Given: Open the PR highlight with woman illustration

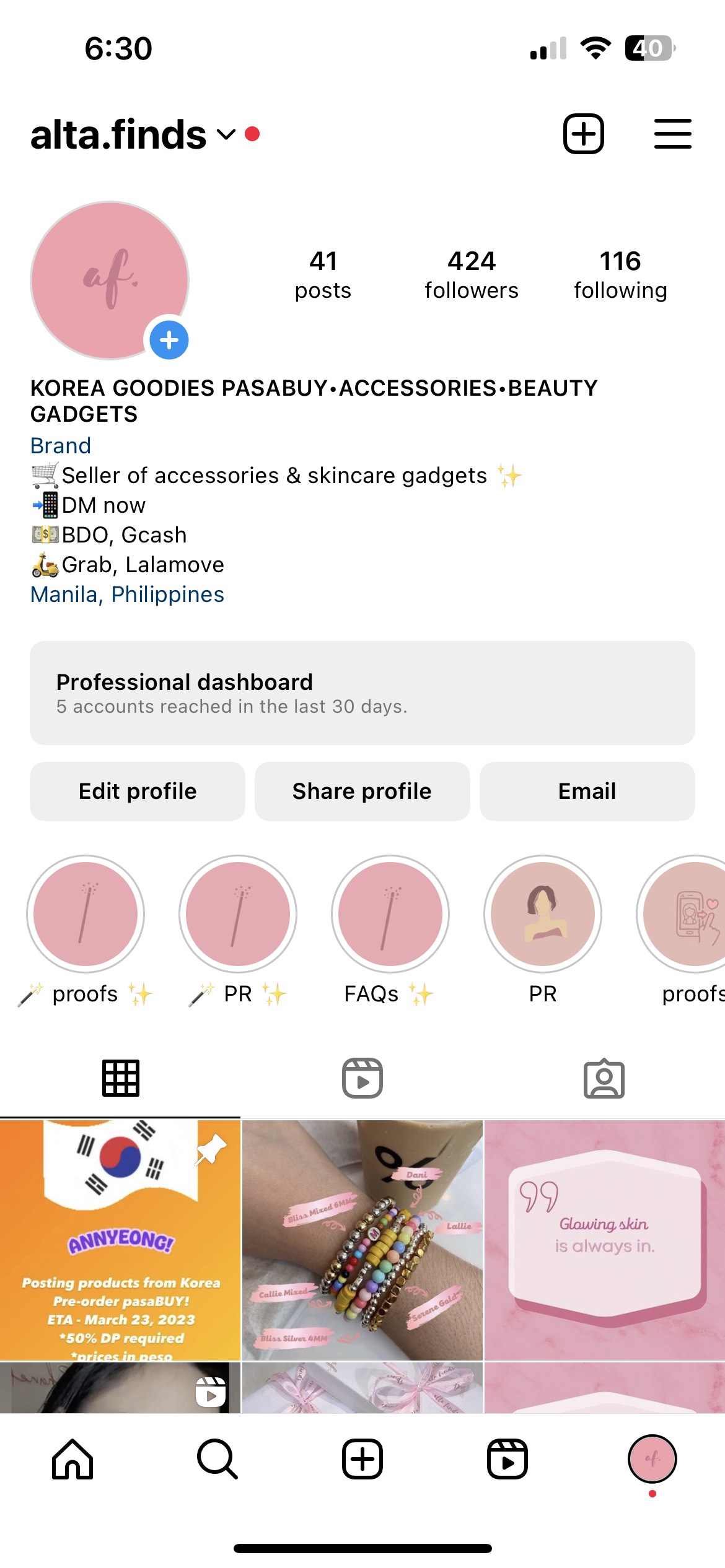Looking at the screenshot, I should click(542, 914).
